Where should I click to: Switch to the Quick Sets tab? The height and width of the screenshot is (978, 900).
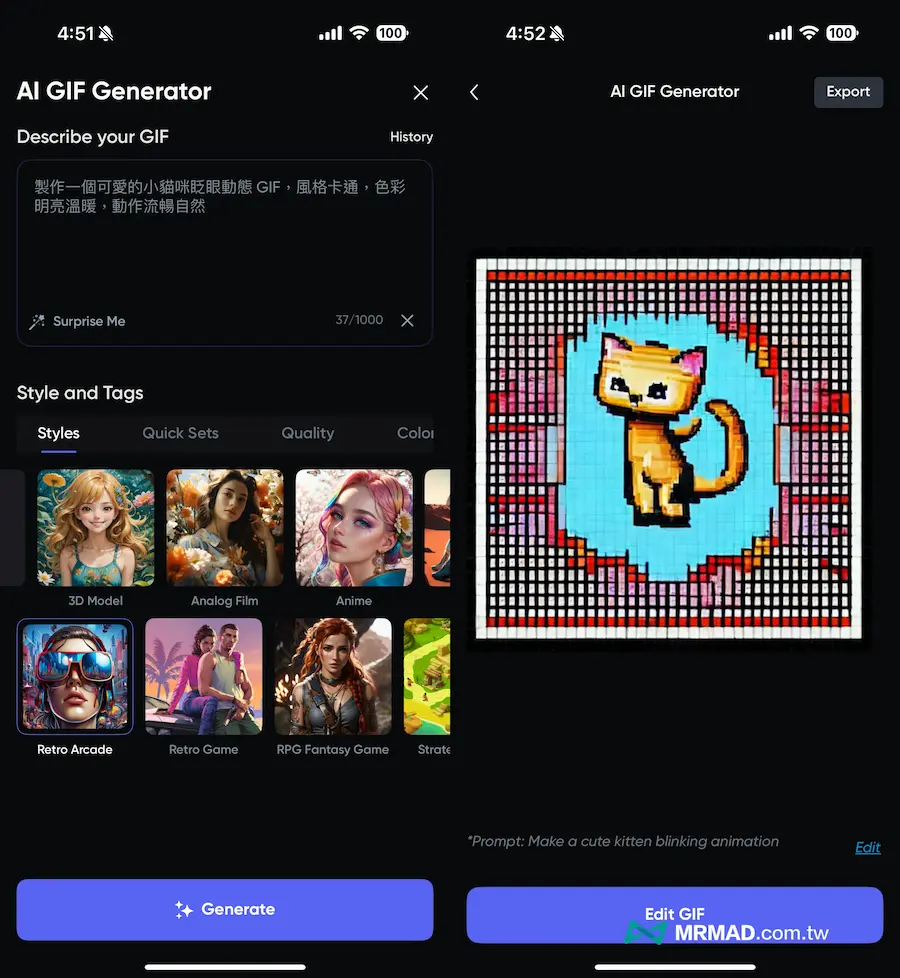pyautogui.click(x=180, y=433)
